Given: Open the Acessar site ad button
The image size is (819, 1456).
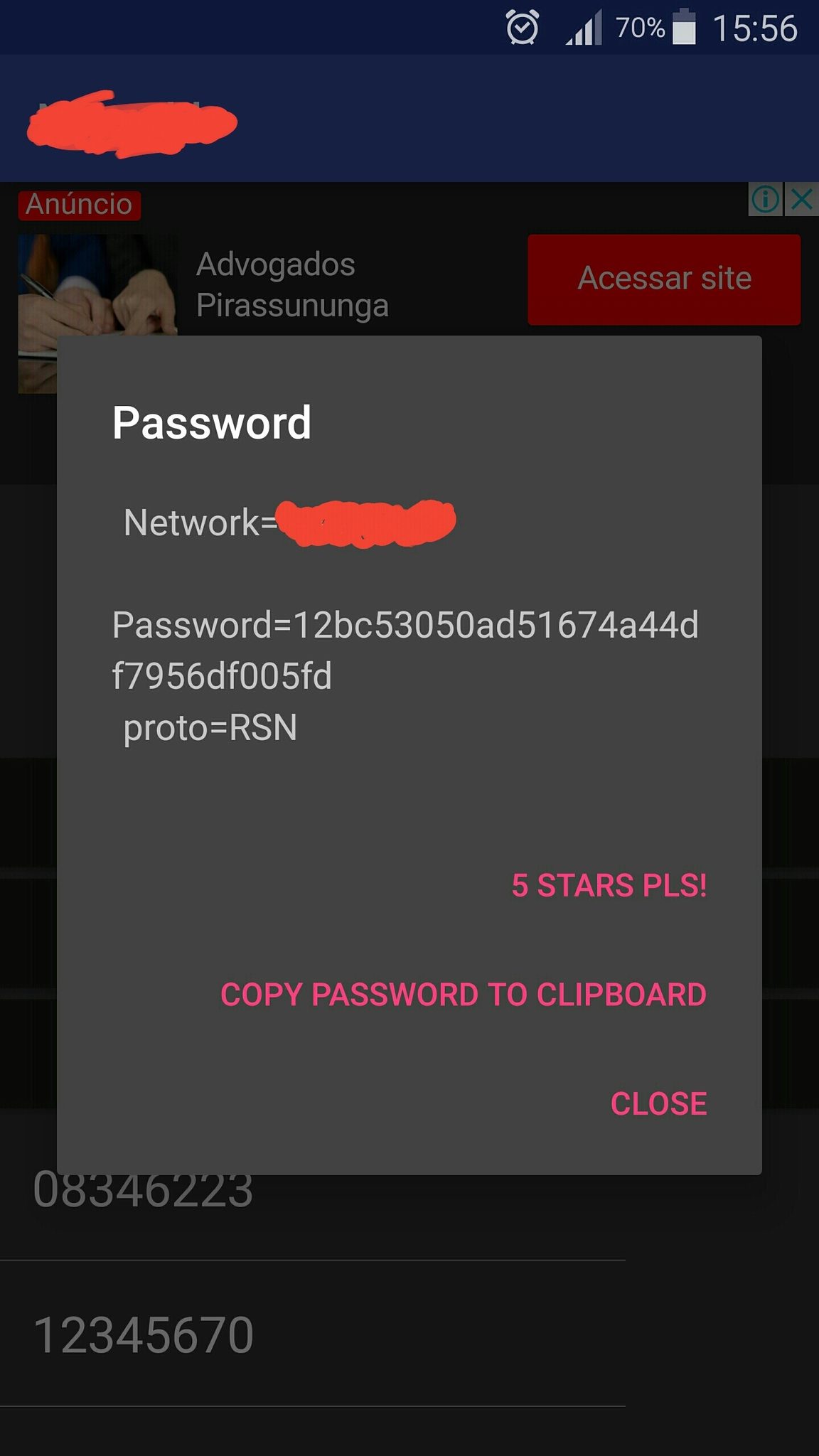Looking at the screenshot, I should coord(664,279).
